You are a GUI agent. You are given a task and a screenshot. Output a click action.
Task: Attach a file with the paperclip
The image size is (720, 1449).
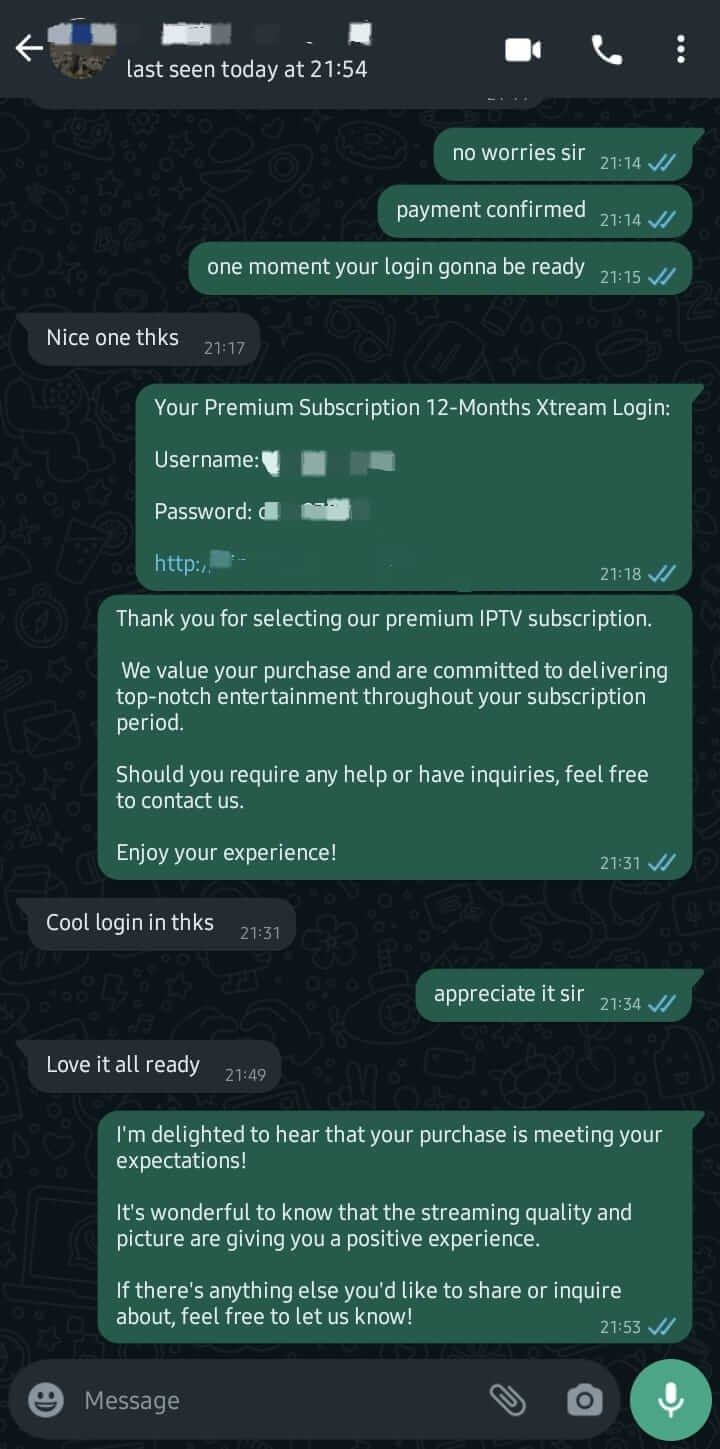pyautogui.click(x=508, y=1400)
